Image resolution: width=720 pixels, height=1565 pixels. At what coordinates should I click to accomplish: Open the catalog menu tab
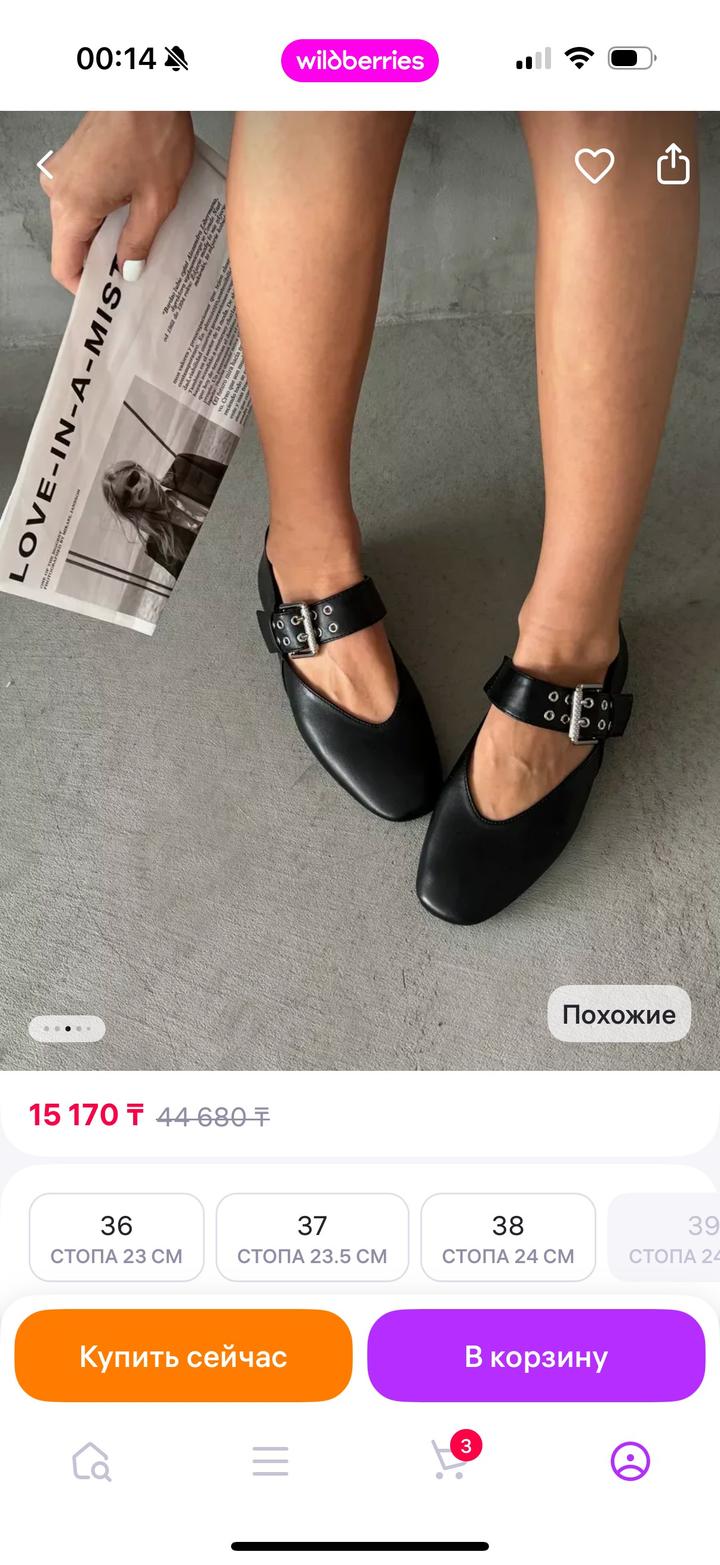click(270, 1461)
